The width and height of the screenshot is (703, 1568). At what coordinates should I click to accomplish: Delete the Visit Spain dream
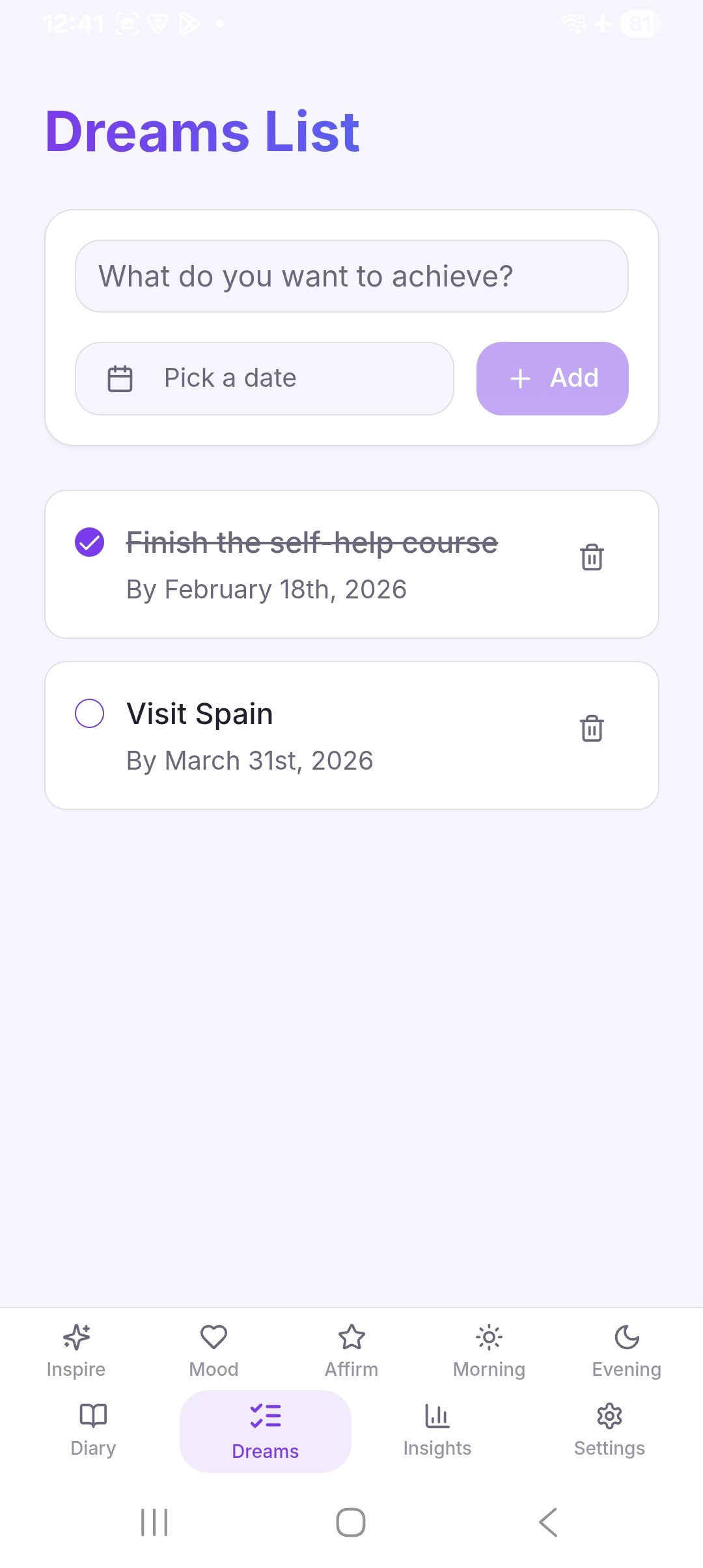coord(592,729)
